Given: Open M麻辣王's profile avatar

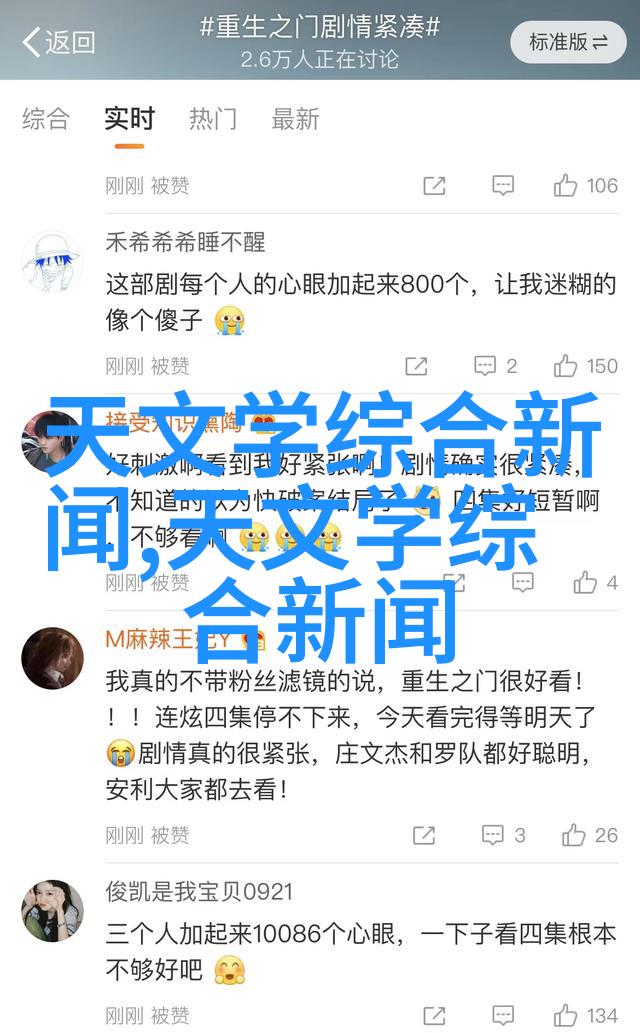Looking at the screenshot, I should pyautogui.click(x=52, y=657).
